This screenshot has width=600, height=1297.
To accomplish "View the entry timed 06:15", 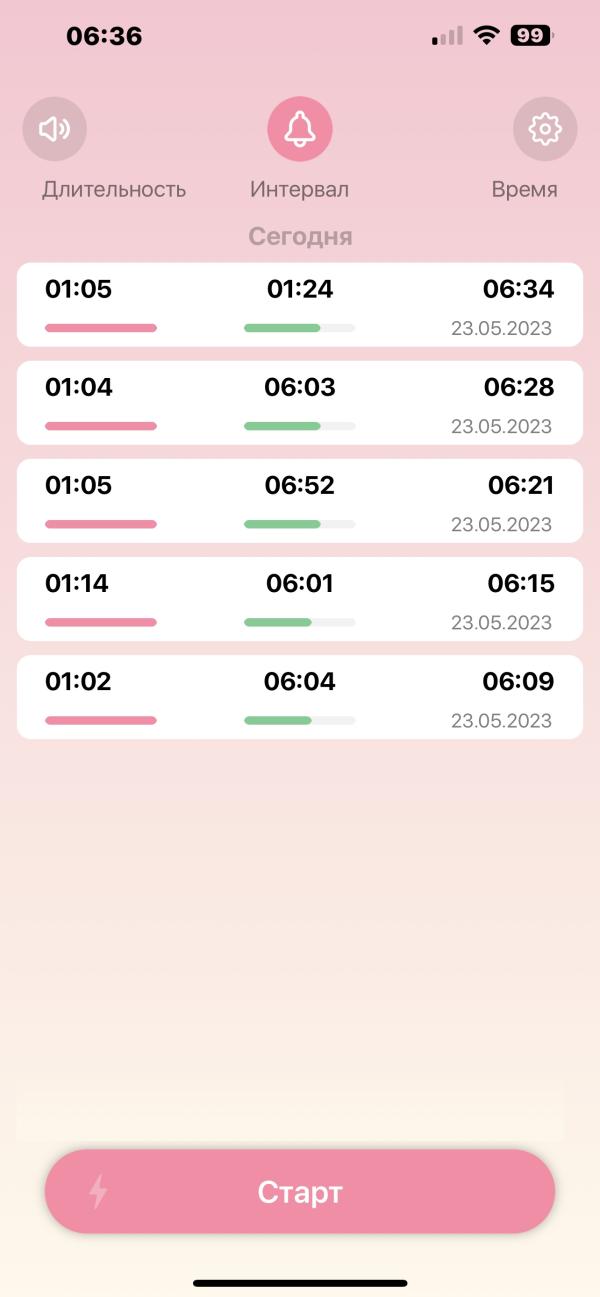I will point(300,599).
